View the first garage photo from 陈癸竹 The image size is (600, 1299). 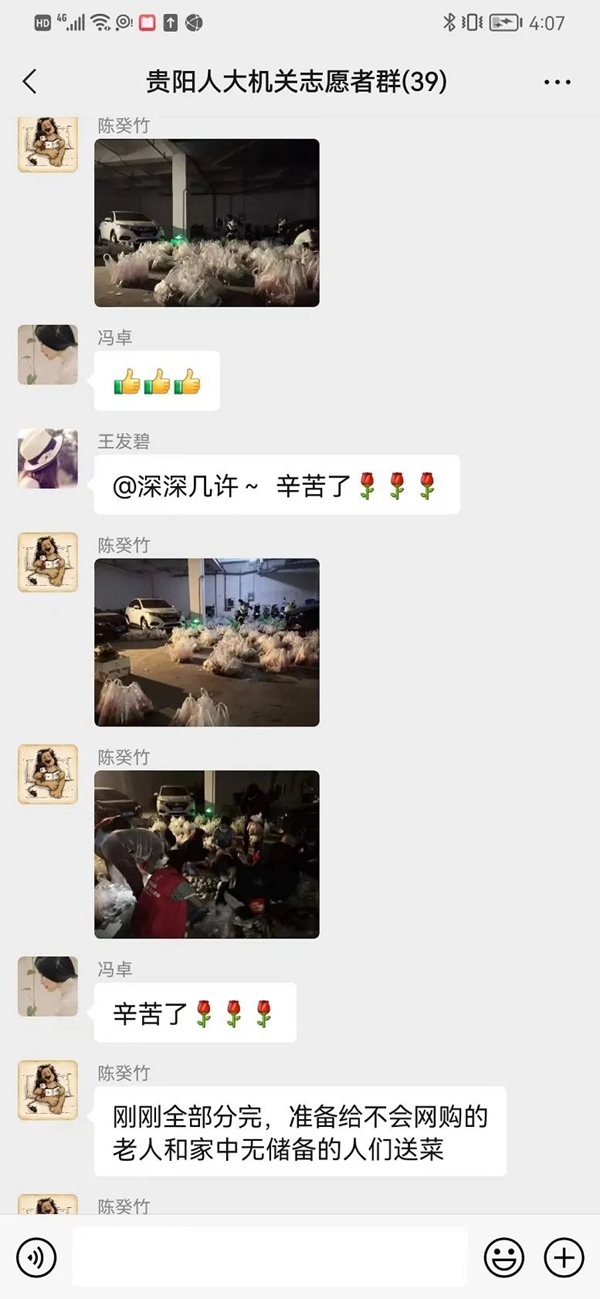tap(207, 223)
